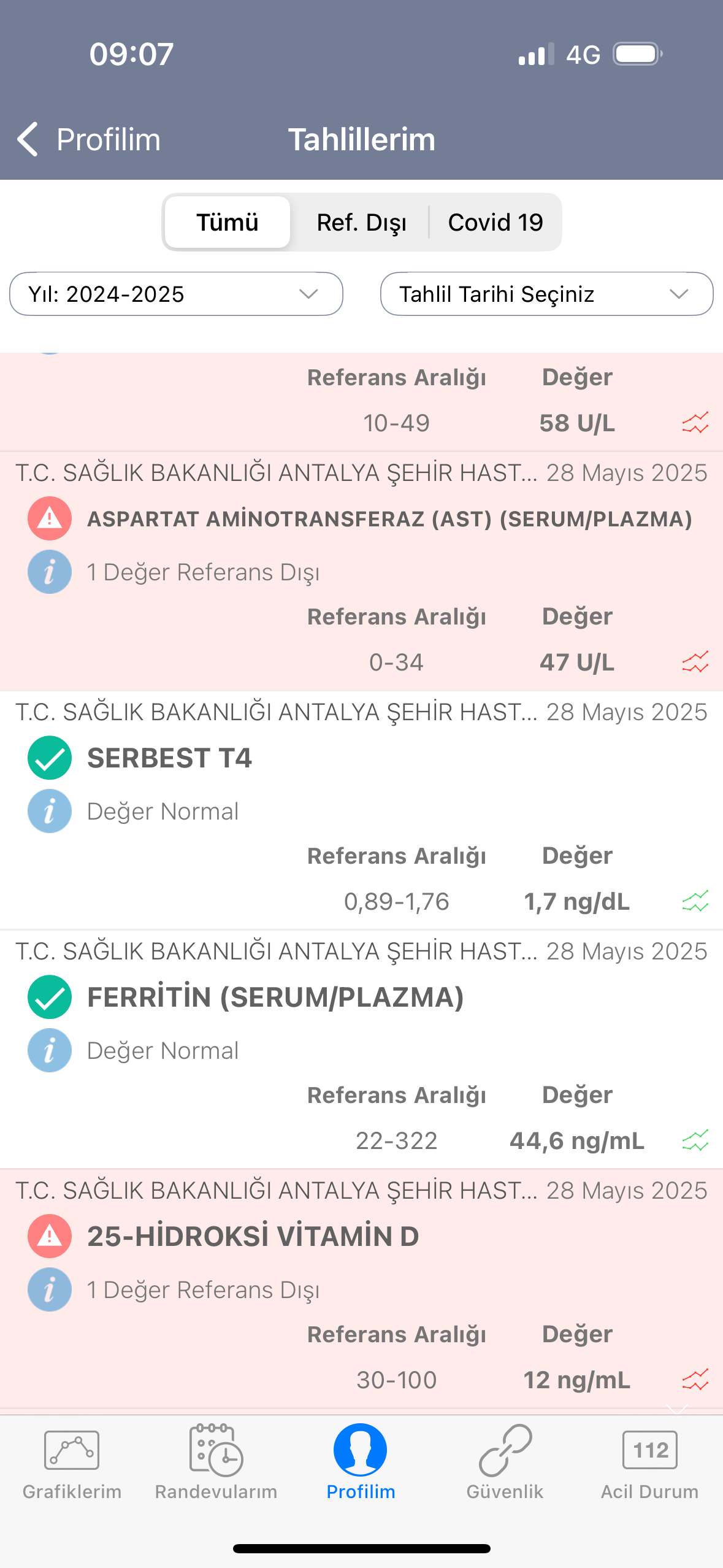View the Ferritin trend chart

(x=695, y=1140)
